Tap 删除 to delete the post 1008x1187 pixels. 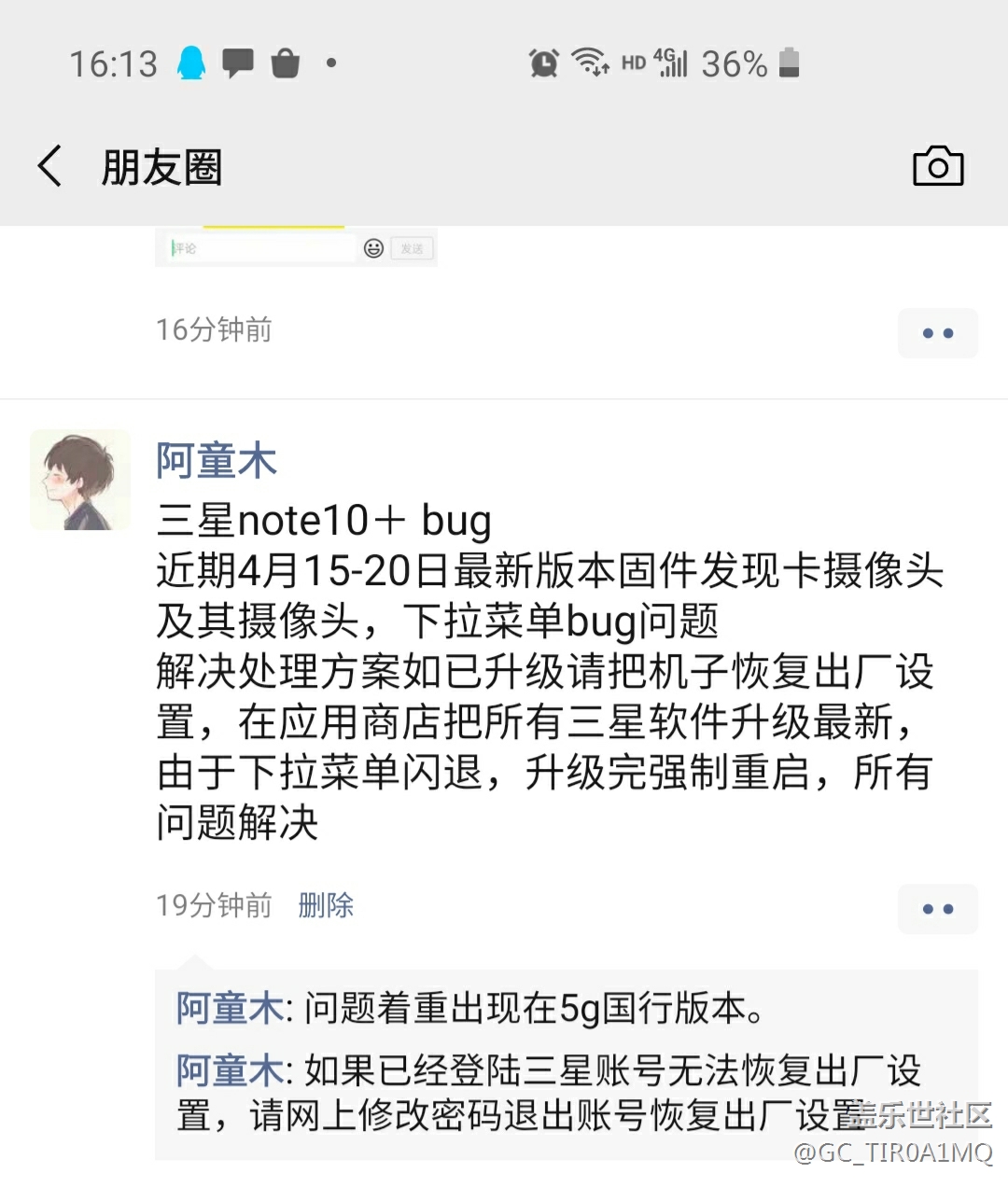point(326,905)
